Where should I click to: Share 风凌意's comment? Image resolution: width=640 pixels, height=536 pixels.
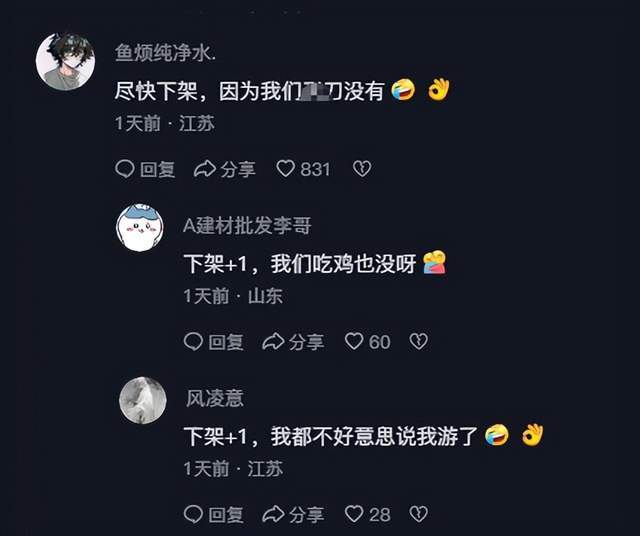(x=293, y=514)
